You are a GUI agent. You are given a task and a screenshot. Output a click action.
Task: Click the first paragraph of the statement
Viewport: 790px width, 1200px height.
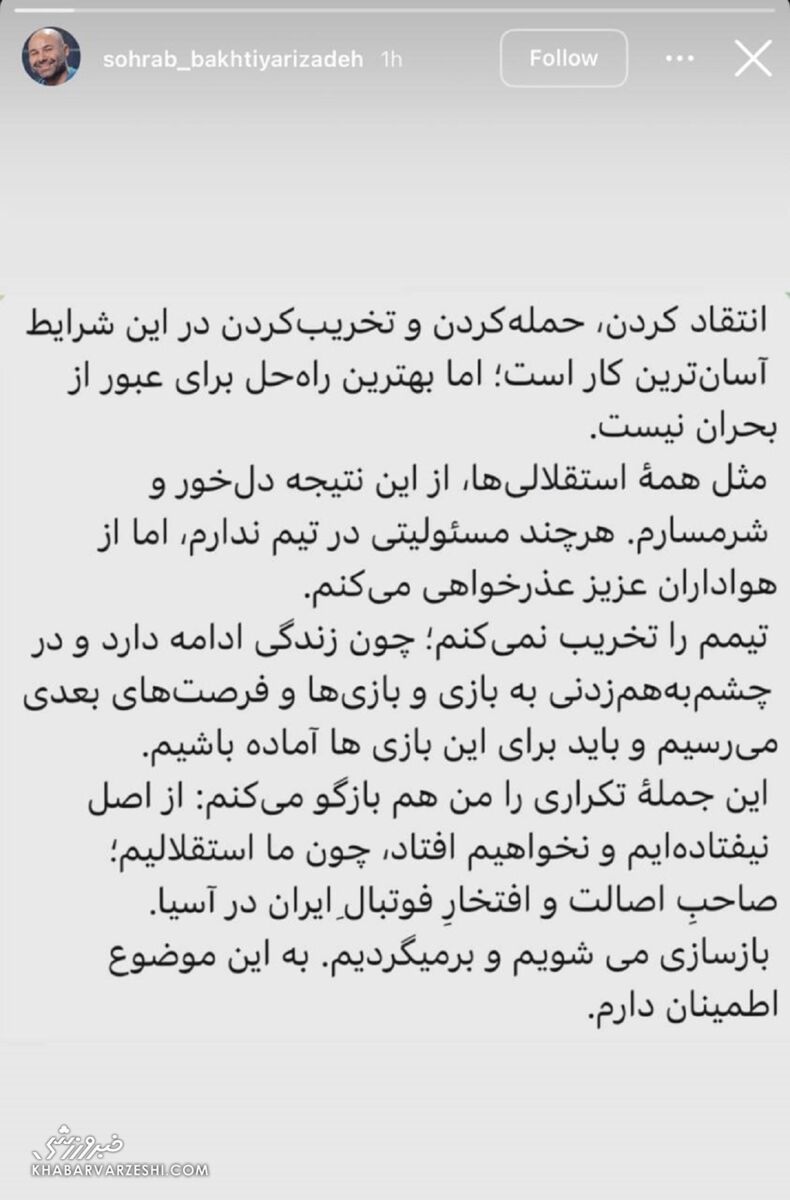point(400,370)
